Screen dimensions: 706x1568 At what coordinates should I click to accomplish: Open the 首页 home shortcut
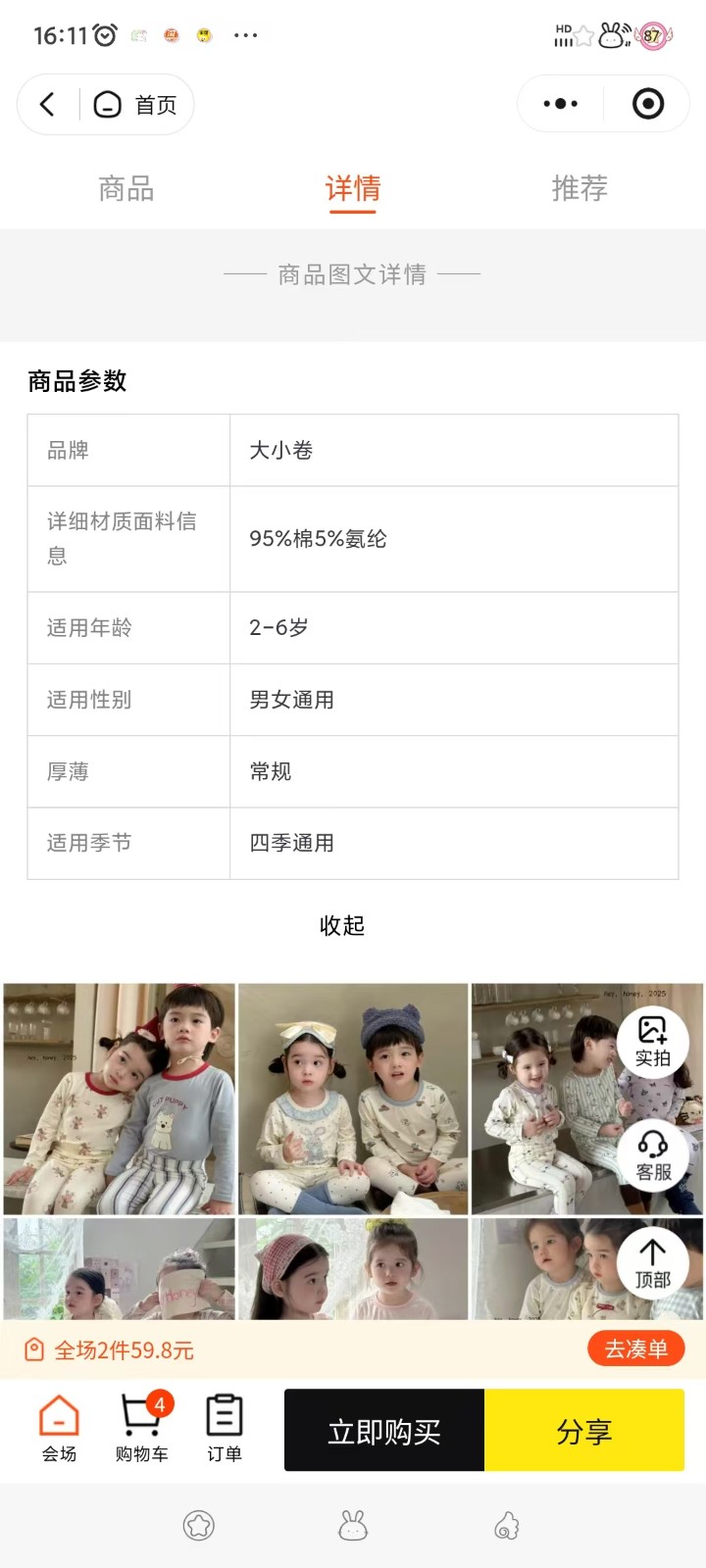click(137, 105)
